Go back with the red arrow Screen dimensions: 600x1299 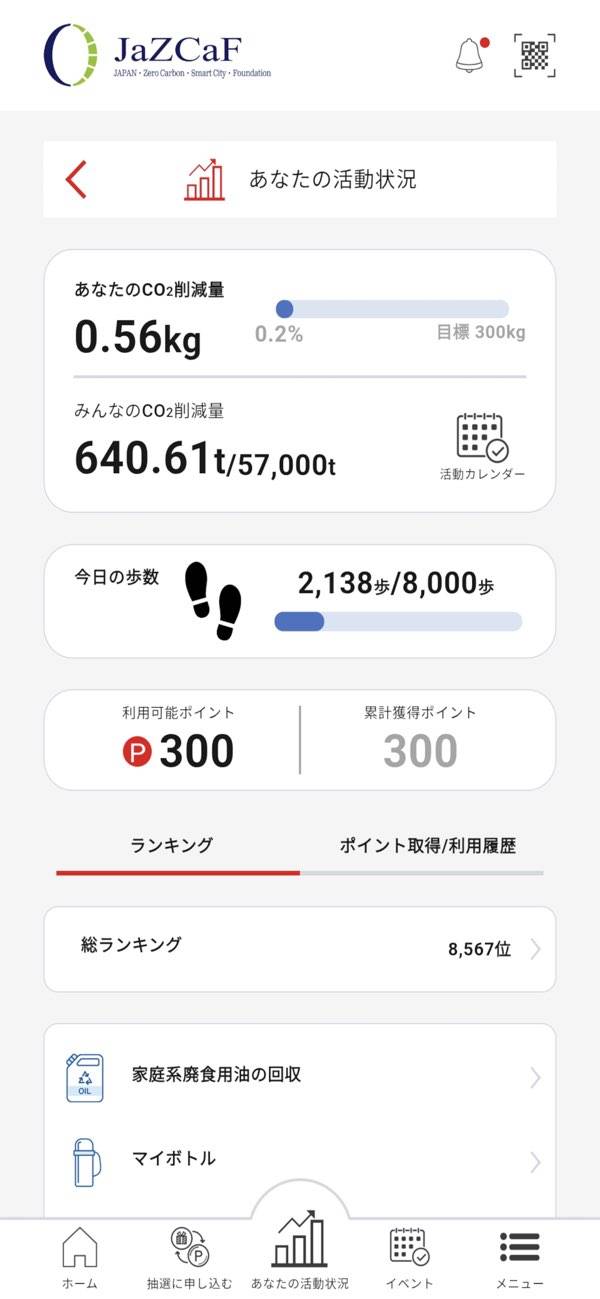pos(77,180)
